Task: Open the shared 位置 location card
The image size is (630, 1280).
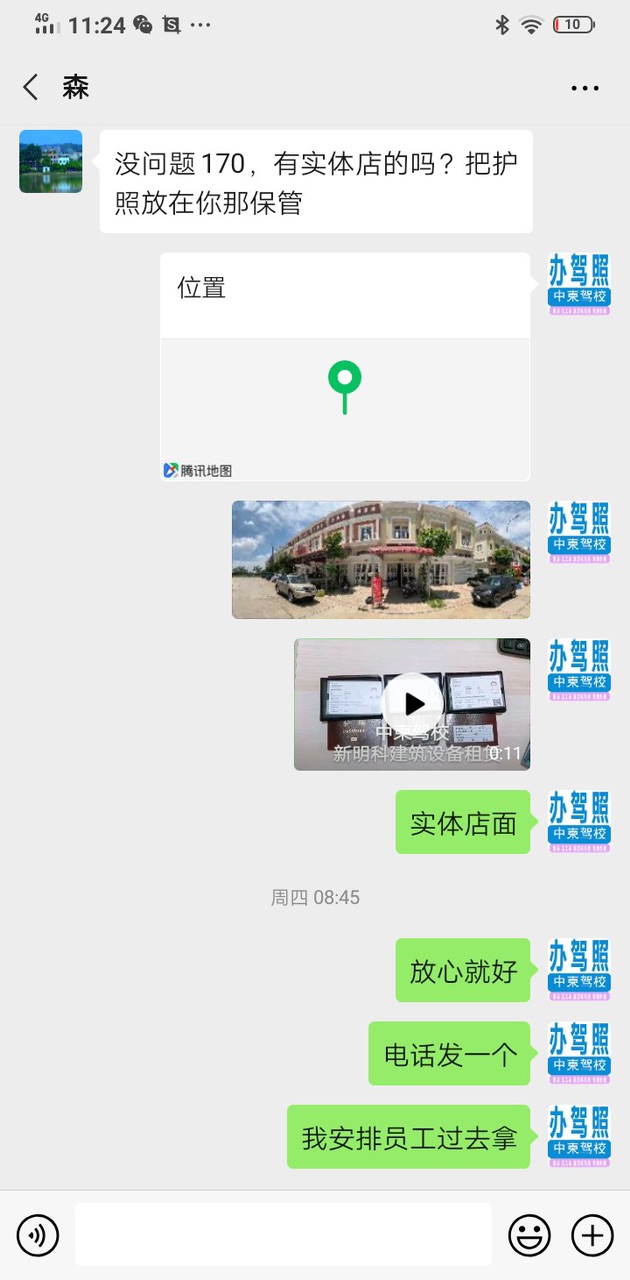Action: pyautogui.click(x=345, y=366)
